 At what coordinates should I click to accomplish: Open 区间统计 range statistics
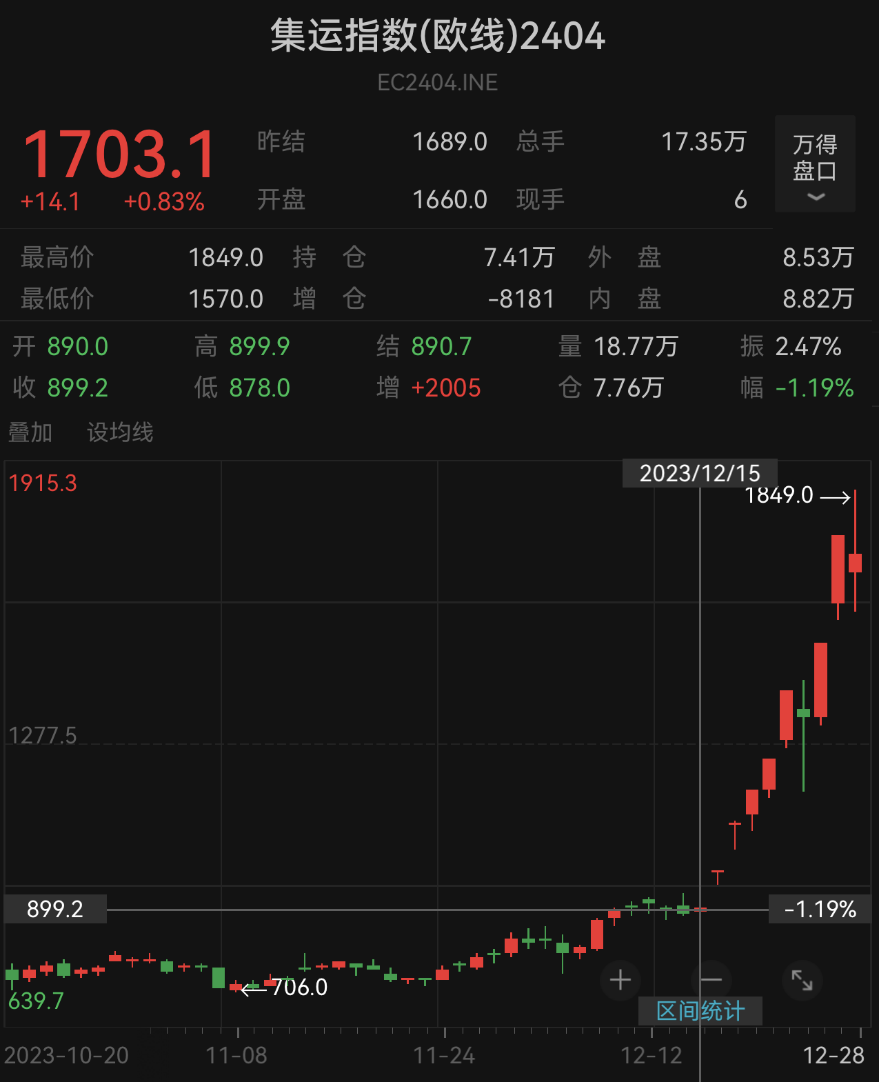(x=700, y=1010)
